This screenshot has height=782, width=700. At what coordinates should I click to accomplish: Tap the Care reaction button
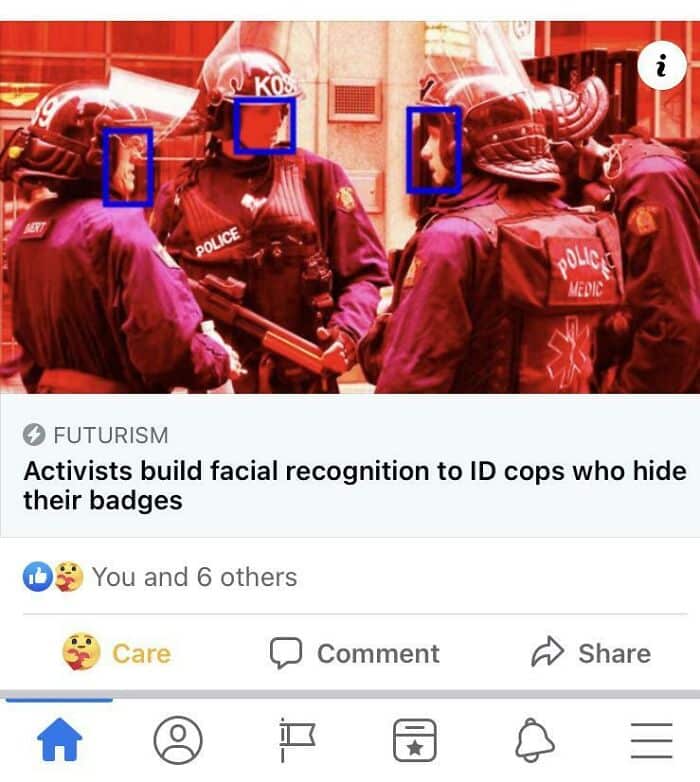click(117, 653)
